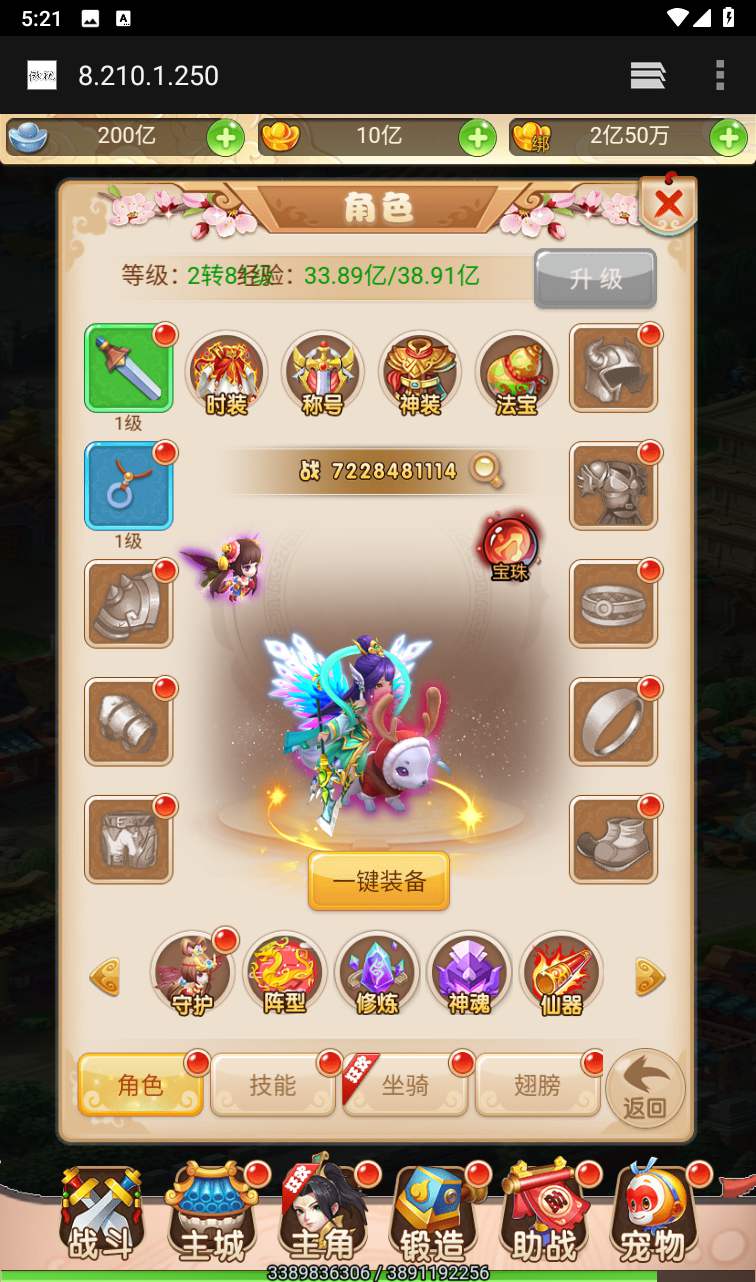Tap 一键装备 to auto-equip gear
756x1282 pixels.
pos(378,881)
